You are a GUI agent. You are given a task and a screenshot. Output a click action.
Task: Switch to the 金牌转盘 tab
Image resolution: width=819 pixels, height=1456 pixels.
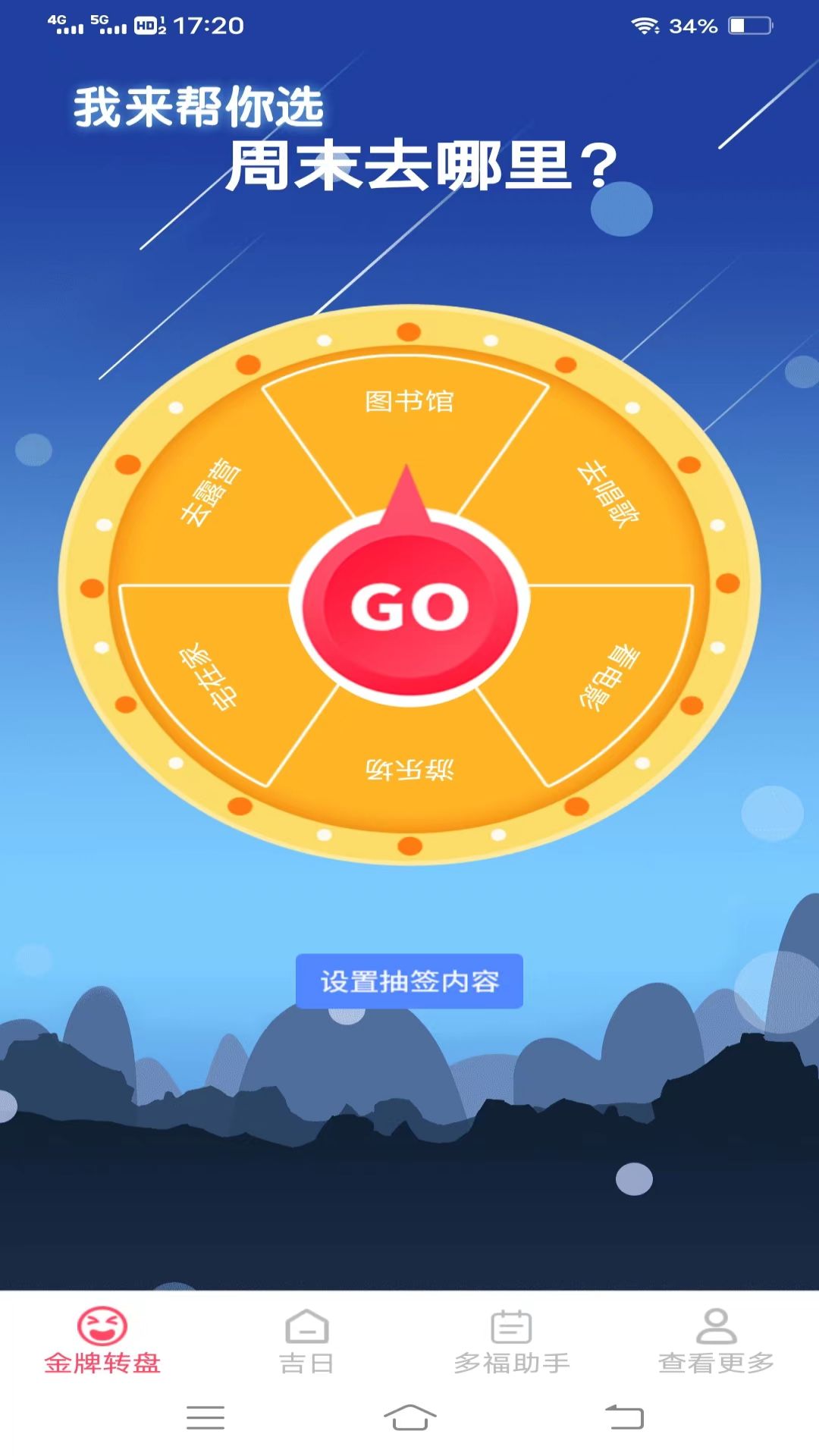point(102,1341)
